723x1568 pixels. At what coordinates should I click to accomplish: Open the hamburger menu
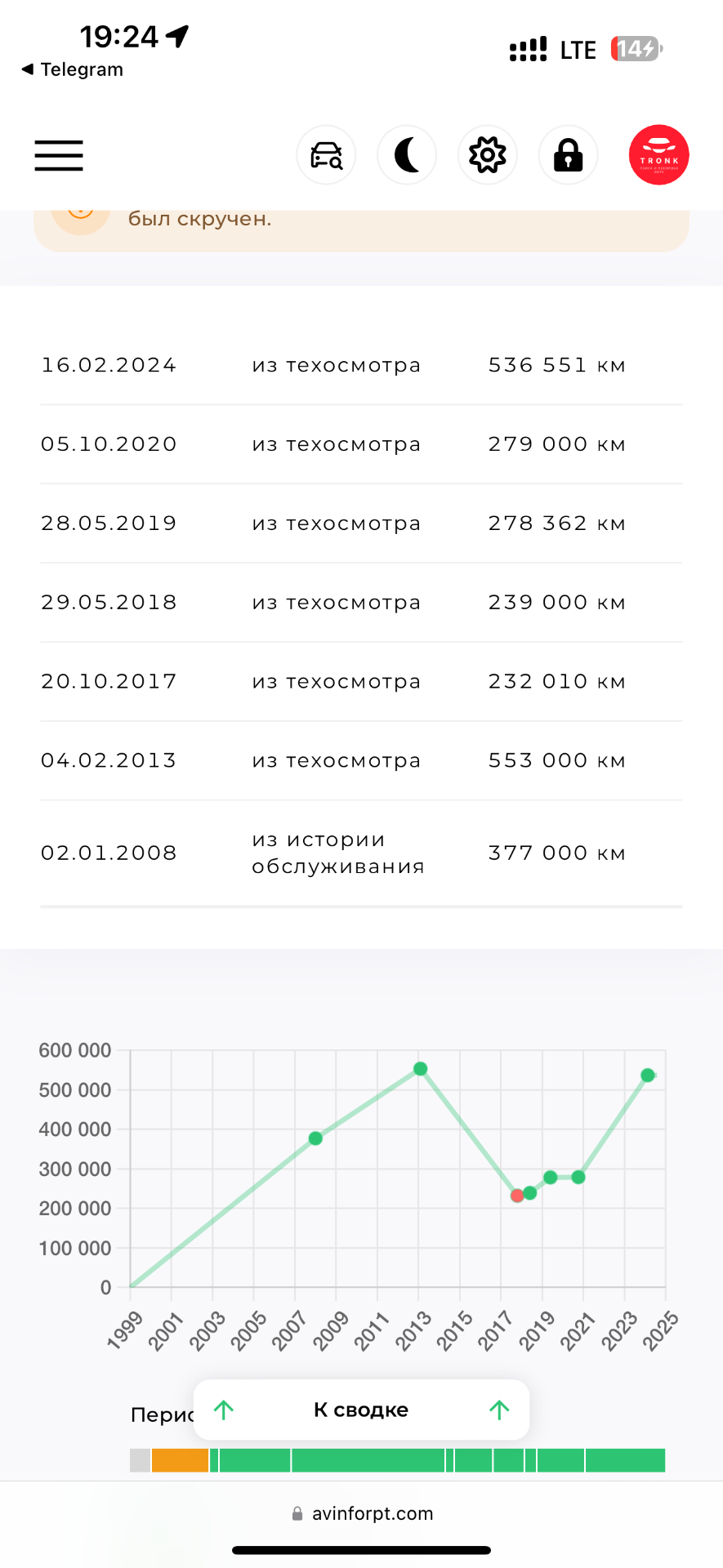pyautogui.click(x=59, y=155)
